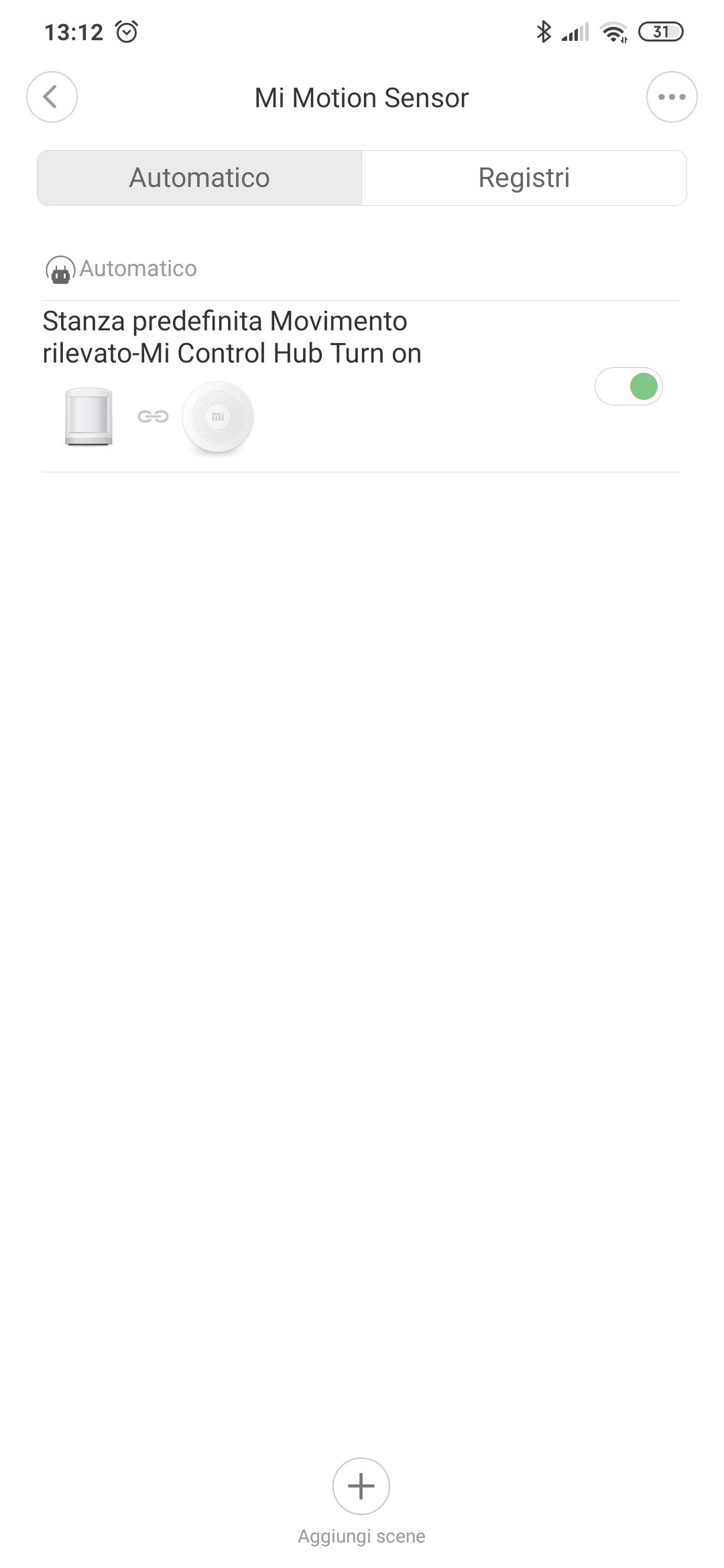
Task: Open the three-dot overflow menu
Action: click(671, 97)
